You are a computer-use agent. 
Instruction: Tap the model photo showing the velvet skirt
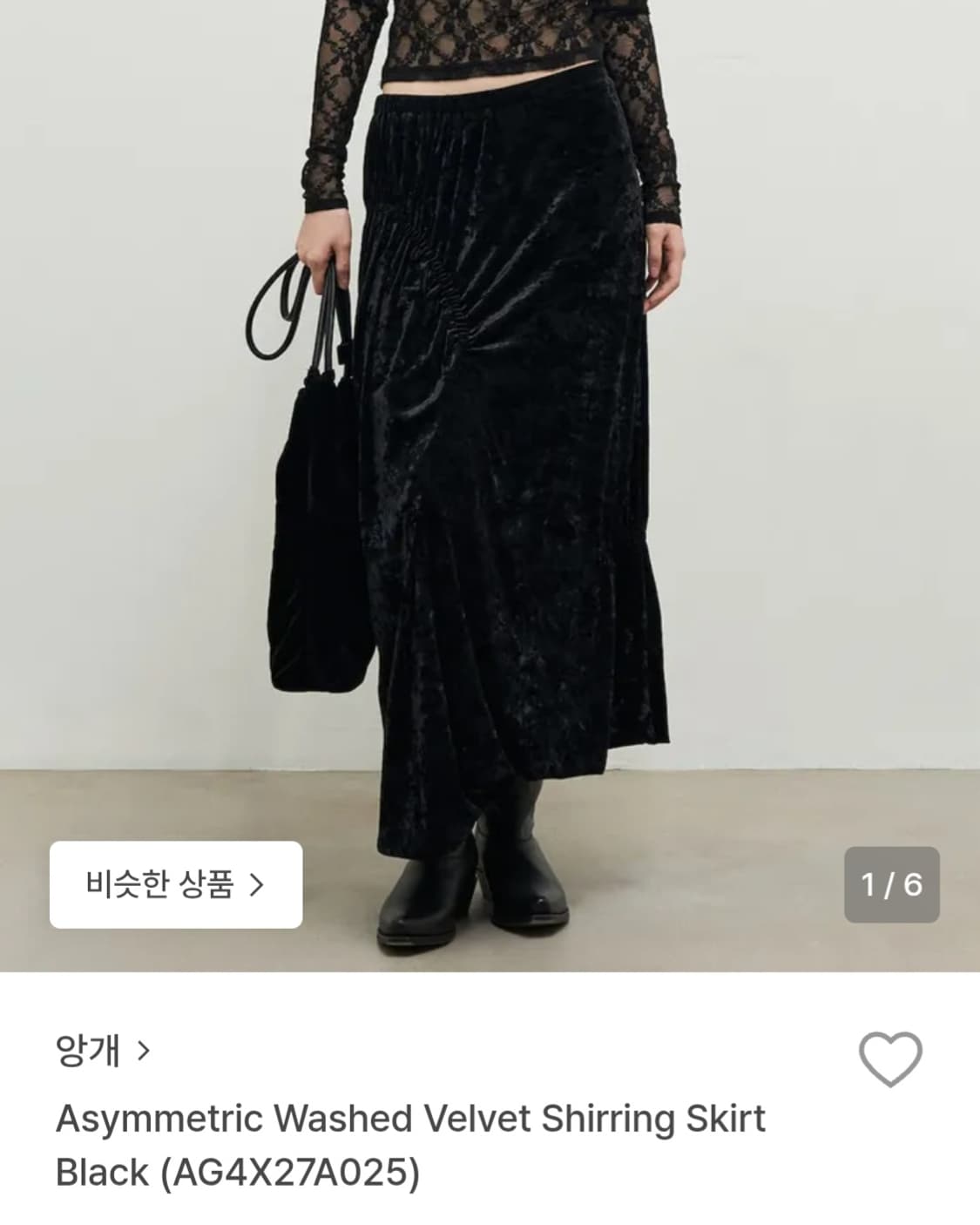pyautogui.click(x=490, y=436)
